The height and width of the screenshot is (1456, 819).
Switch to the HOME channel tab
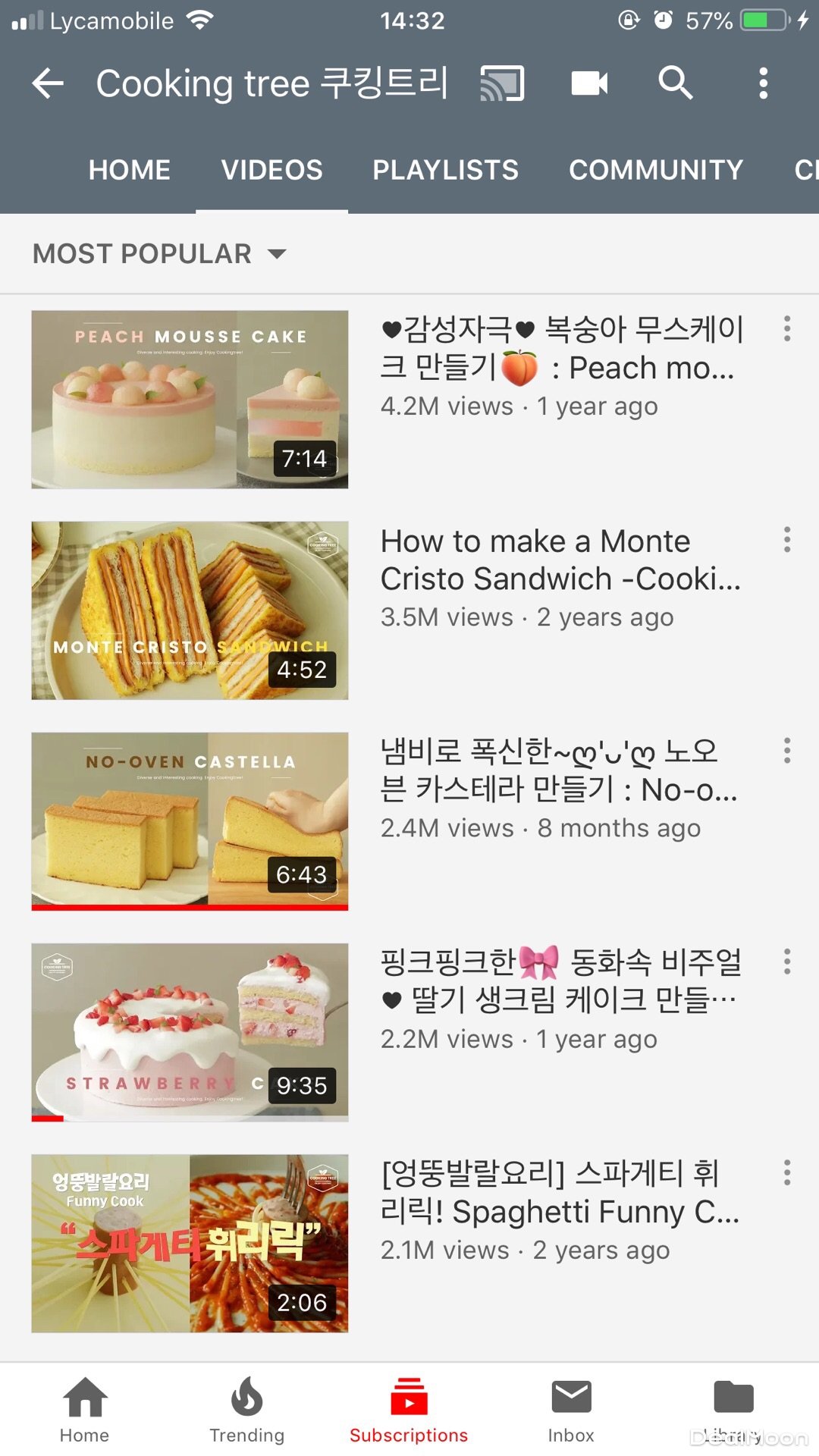click(129, 170)
